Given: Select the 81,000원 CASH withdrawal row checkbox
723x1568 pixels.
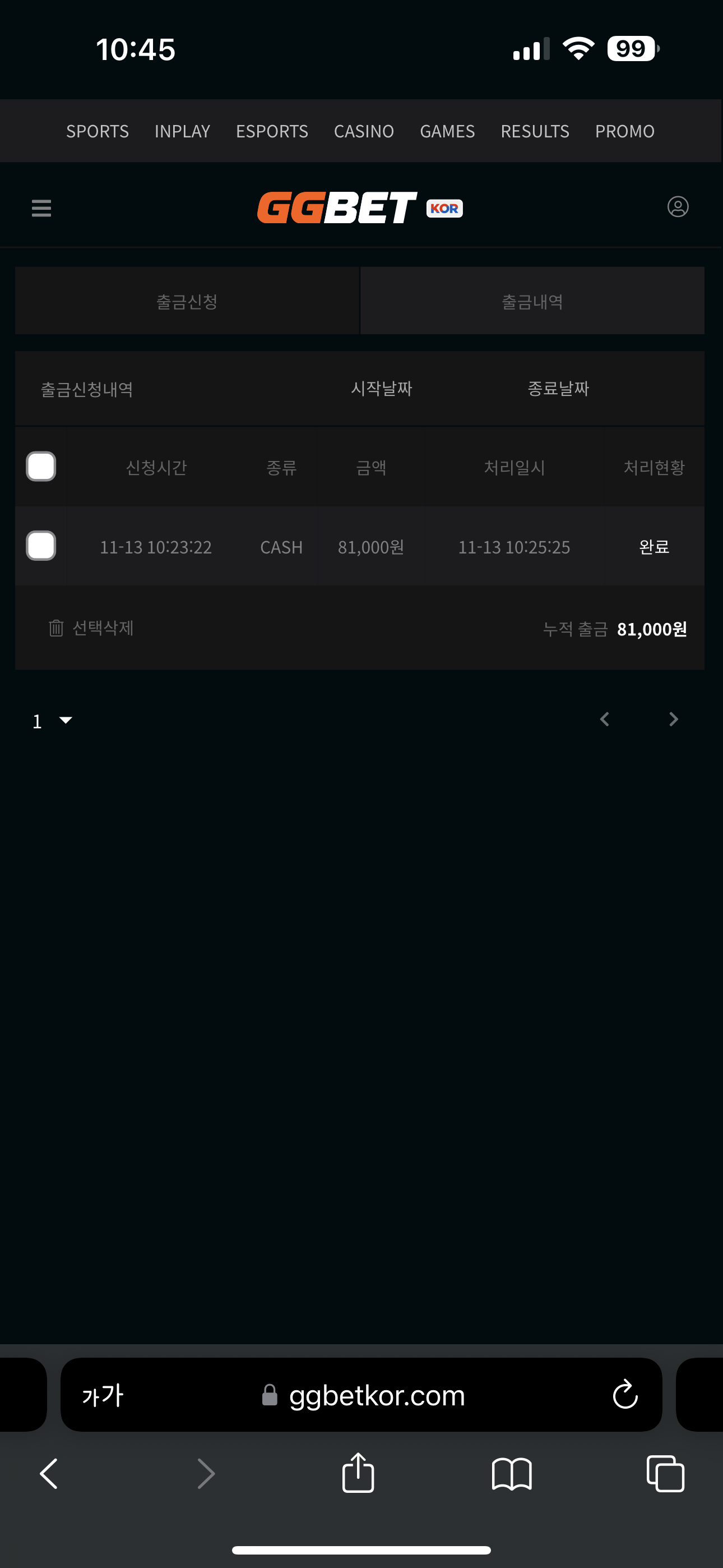Looking at the screenshot, I should tap(41, 546).
